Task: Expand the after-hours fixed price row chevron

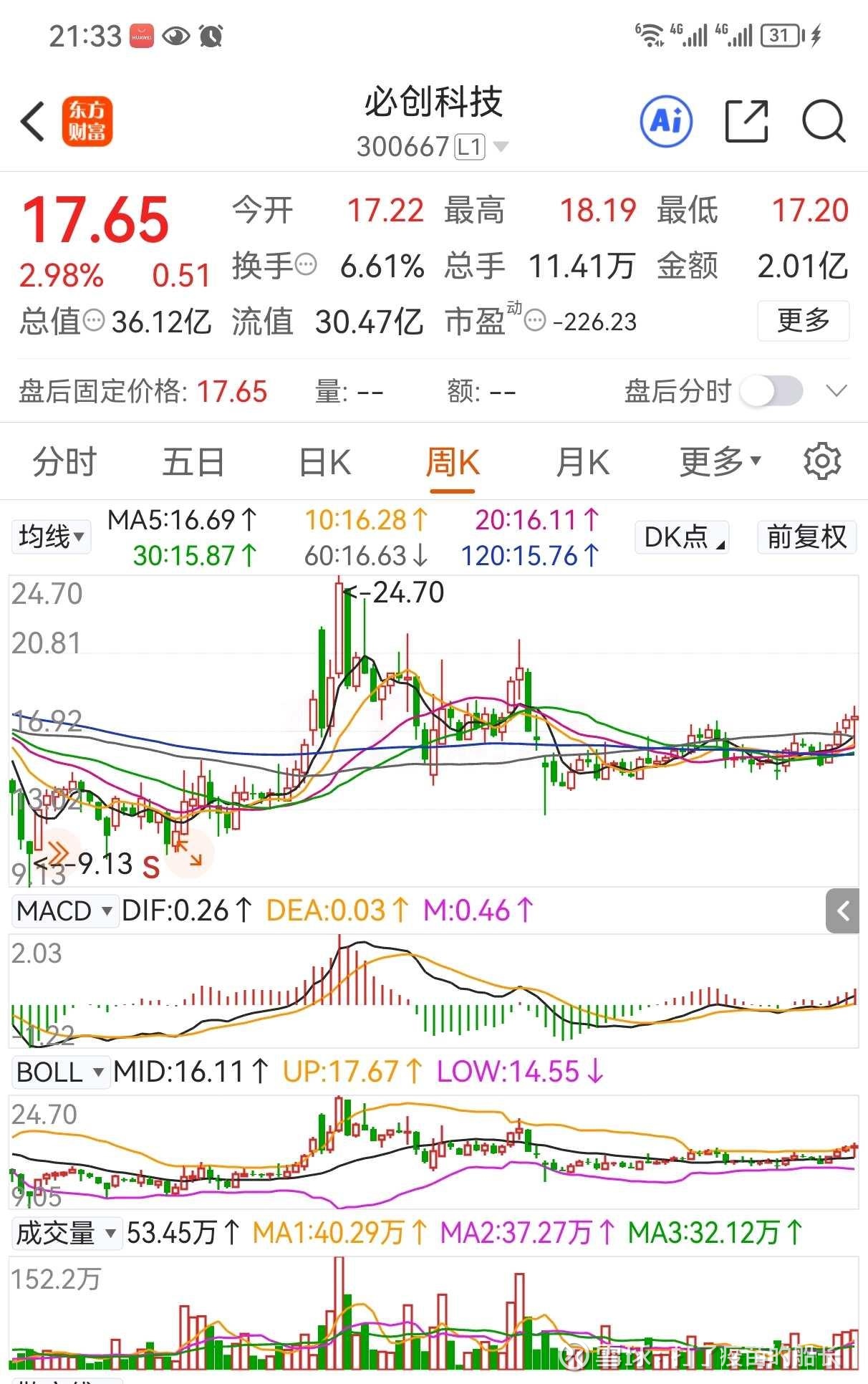Action: click(x=836, y=392)
